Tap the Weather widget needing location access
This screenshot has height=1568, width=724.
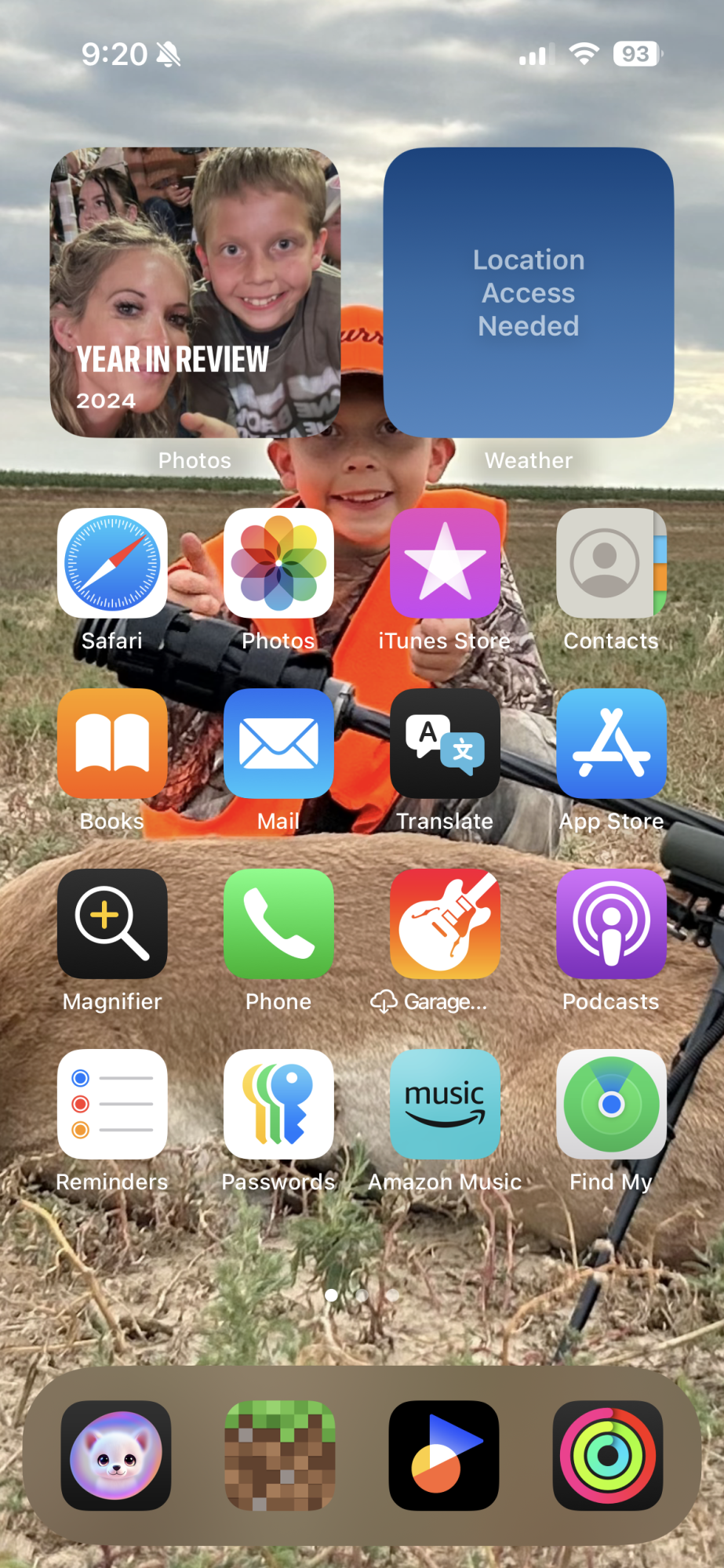(529, 292)
